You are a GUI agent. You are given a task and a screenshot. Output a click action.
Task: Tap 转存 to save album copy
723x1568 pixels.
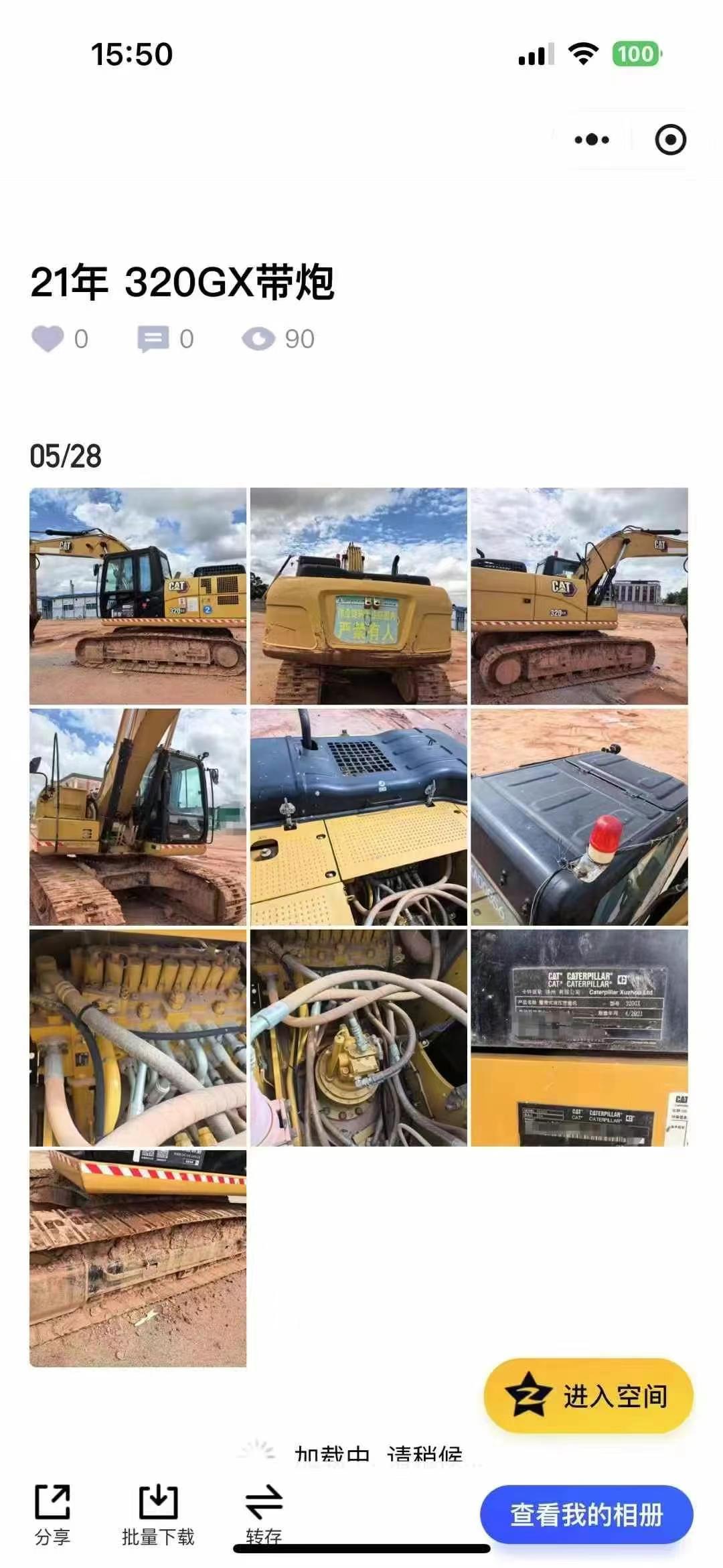(264, 1514)
